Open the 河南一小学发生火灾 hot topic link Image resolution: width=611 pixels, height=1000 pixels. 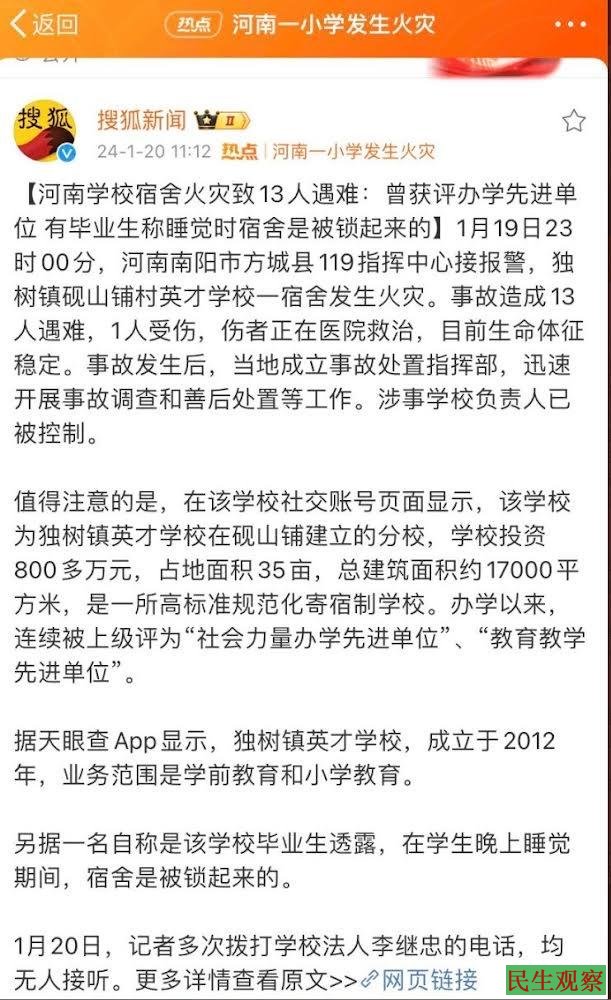[354, 151]
